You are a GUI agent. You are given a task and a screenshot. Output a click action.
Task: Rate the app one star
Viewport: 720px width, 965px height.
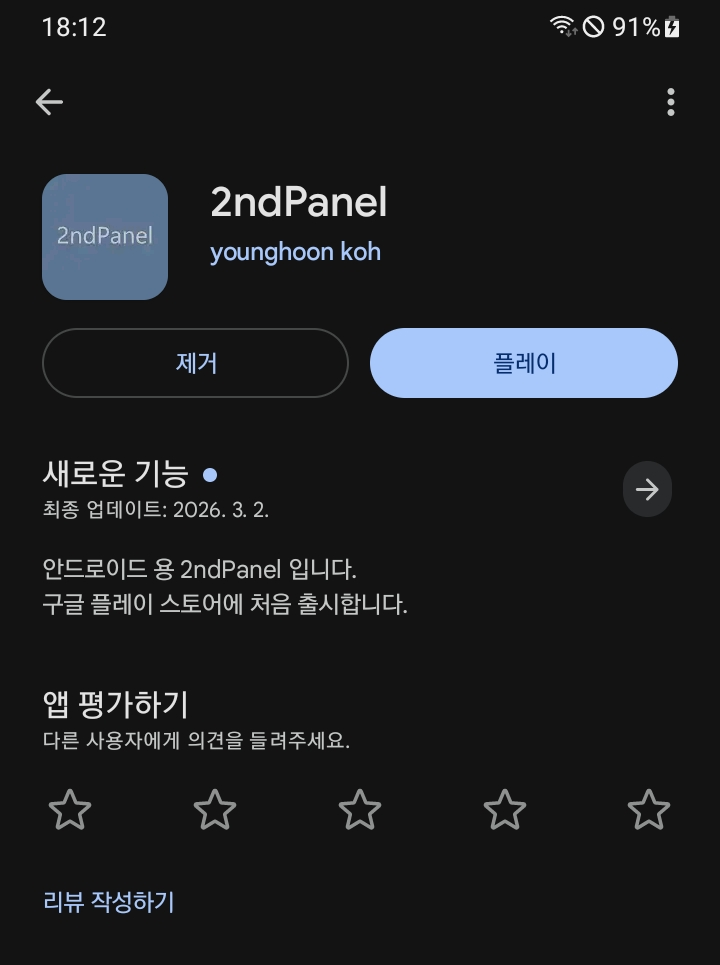(x=70, y=809)
